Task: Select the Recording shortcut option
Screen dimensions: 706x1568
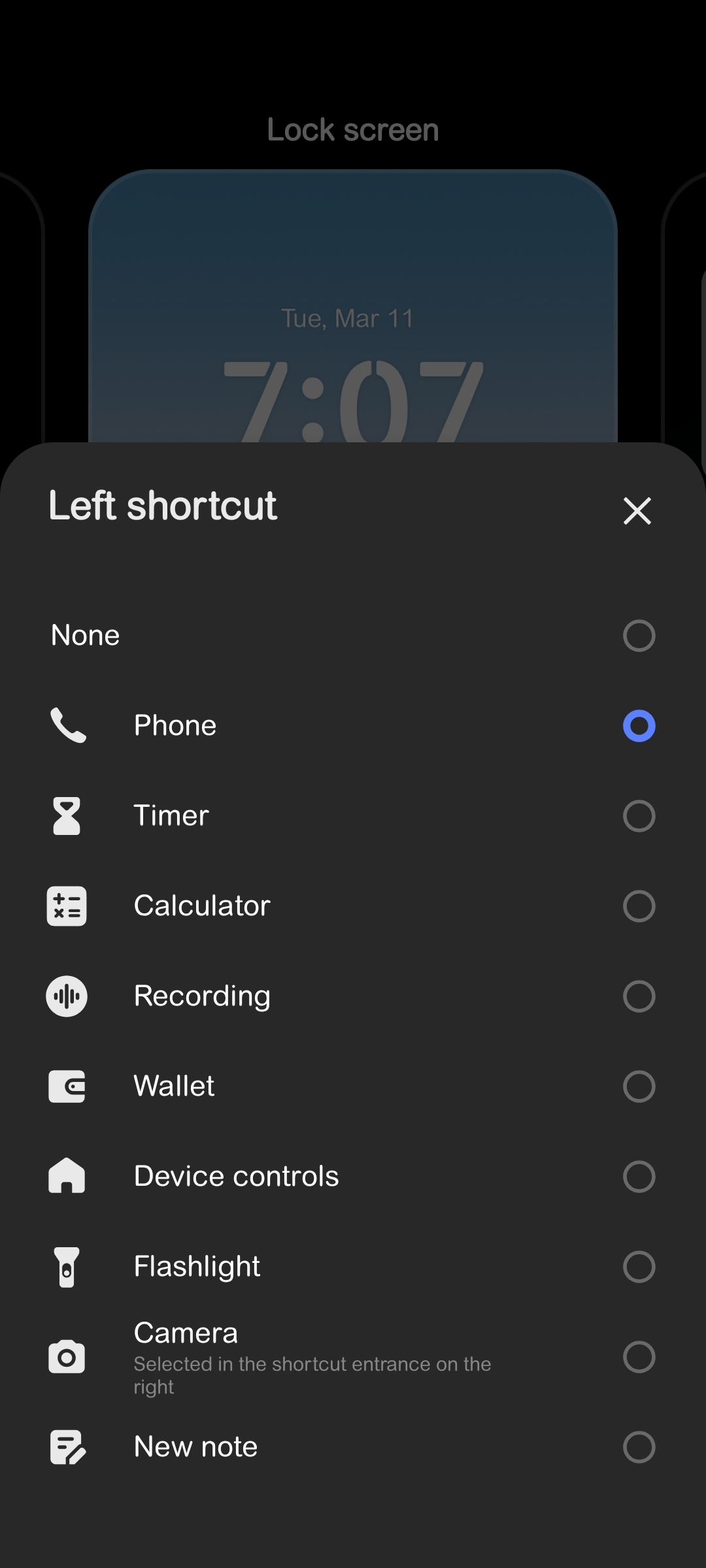Action: [x=639, y=996]
